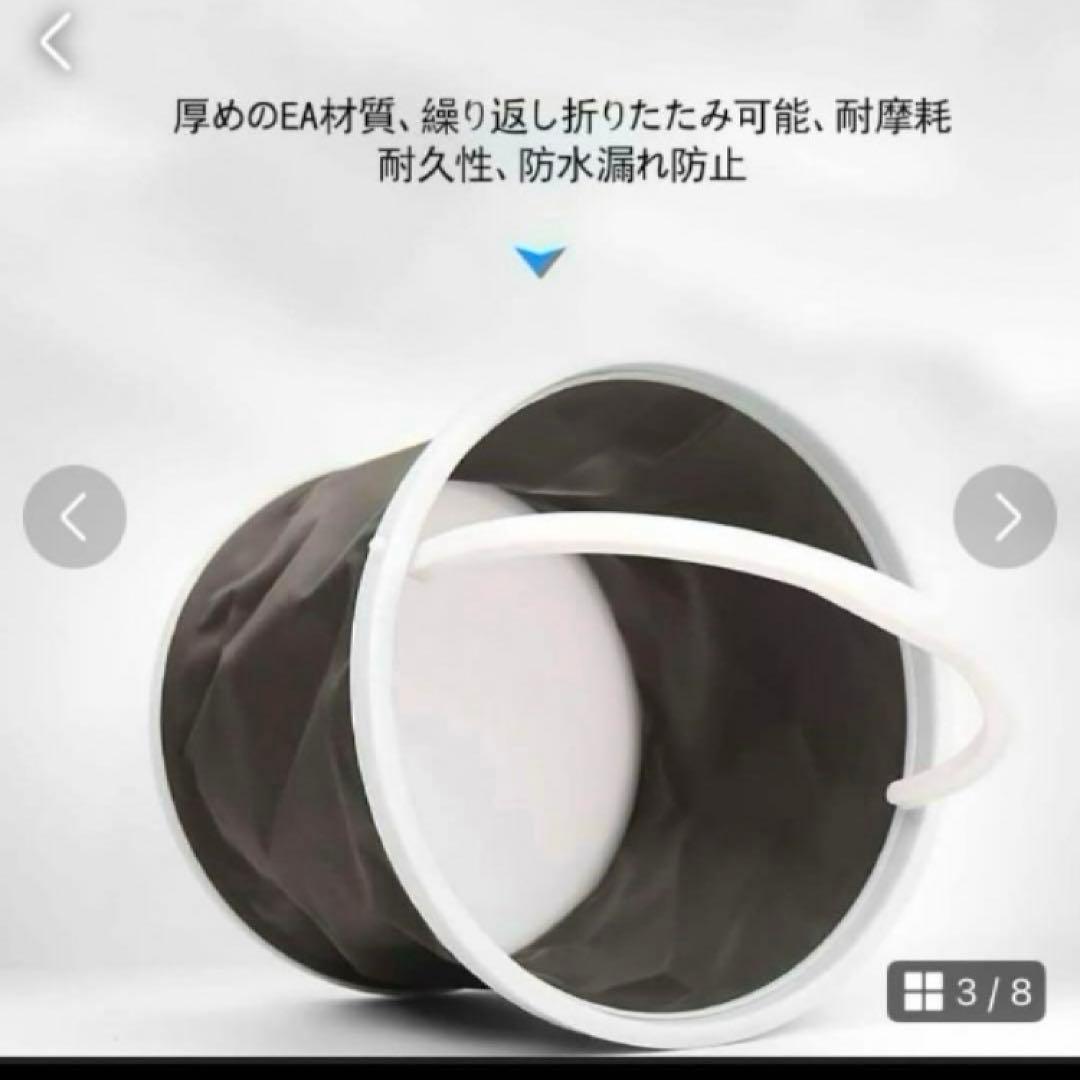The image size is (1080, 1080).
Task: Open the image grid from 3/8 badge
Action: (965, 993)
